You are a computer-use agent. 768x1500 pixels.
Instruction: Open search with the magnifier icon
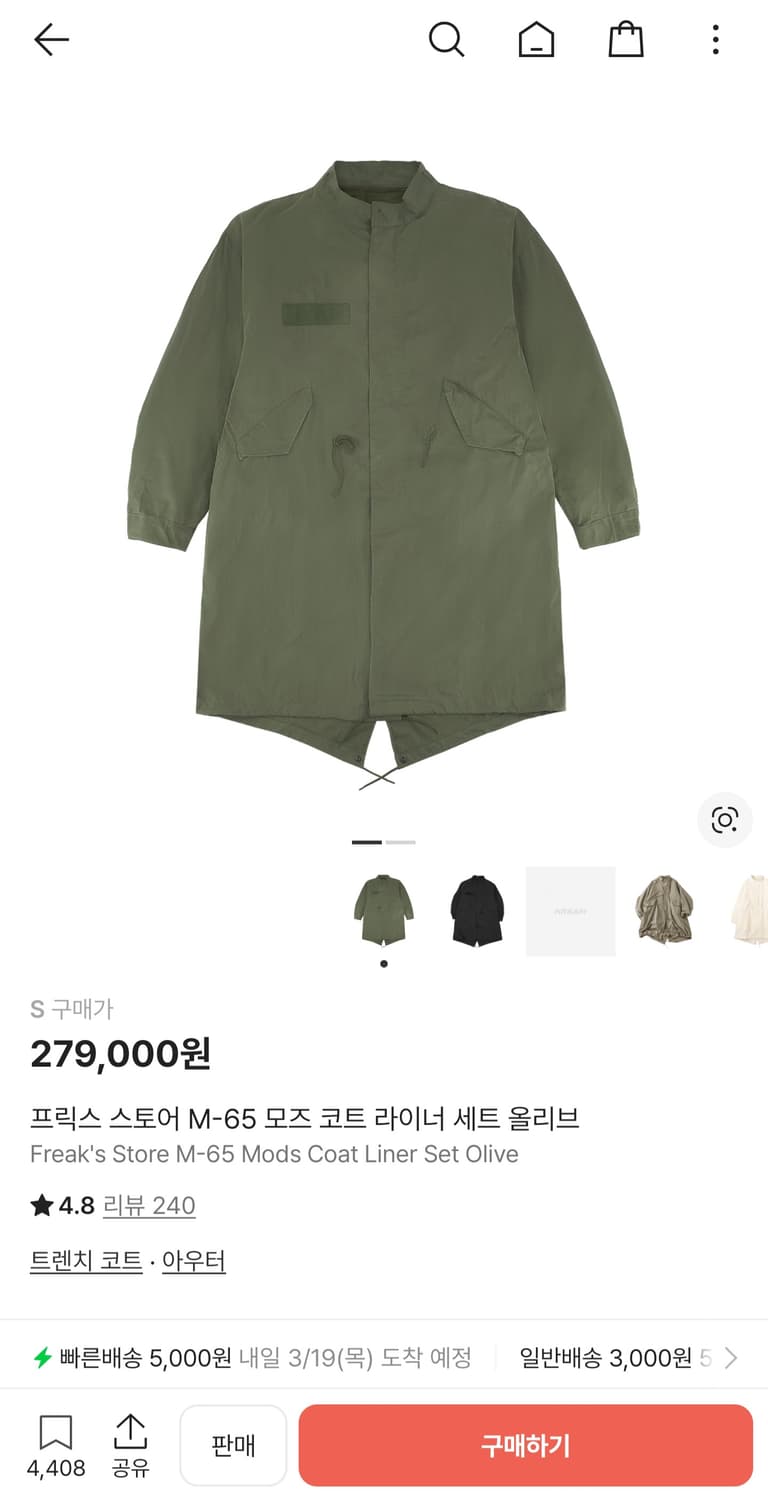446,40
